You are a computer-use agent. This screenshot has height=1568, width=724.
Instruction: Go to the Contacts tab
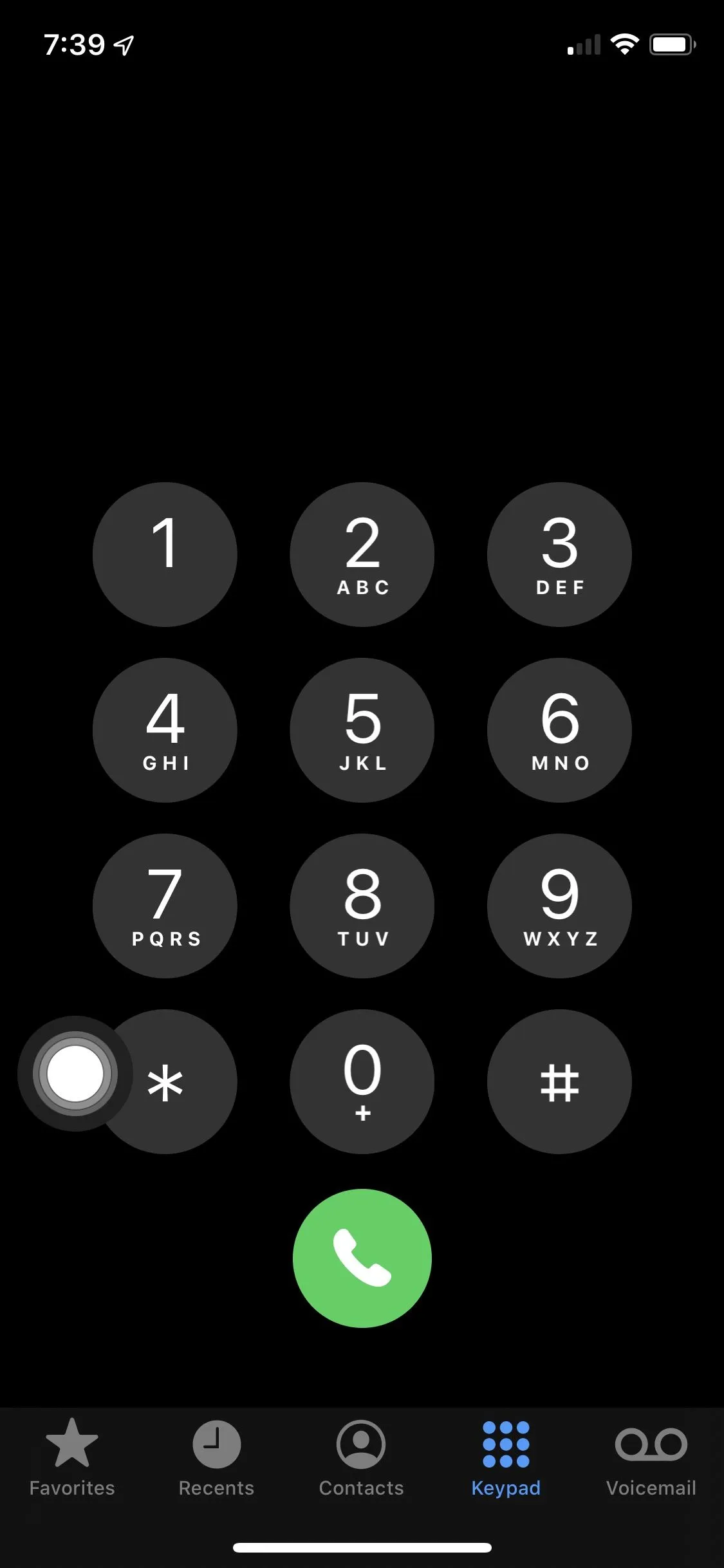361,1459
